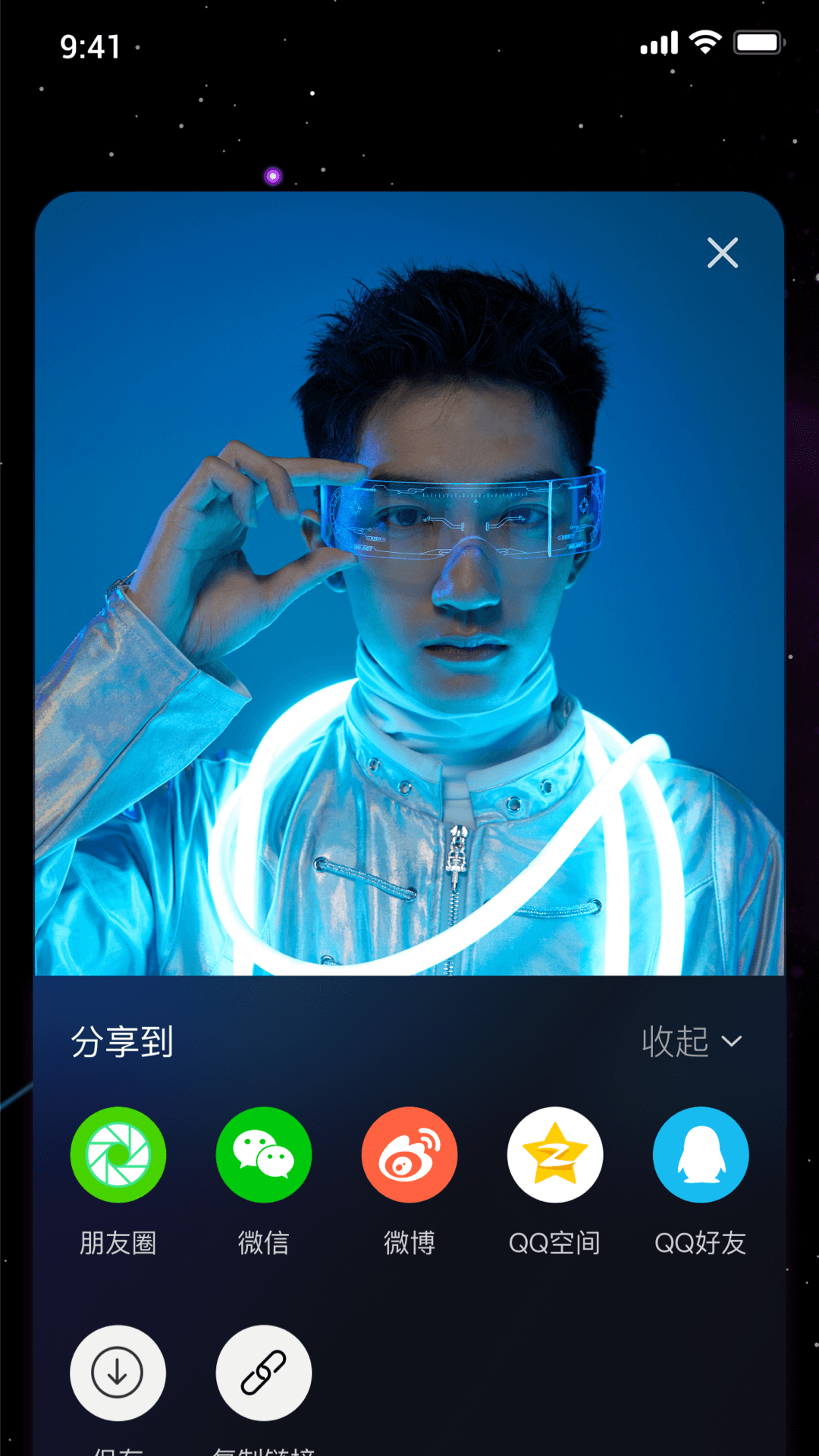Viewport: 819px width, 1456px height.
Task: Copy the link with chain icon
Action: click(264, 1373)
